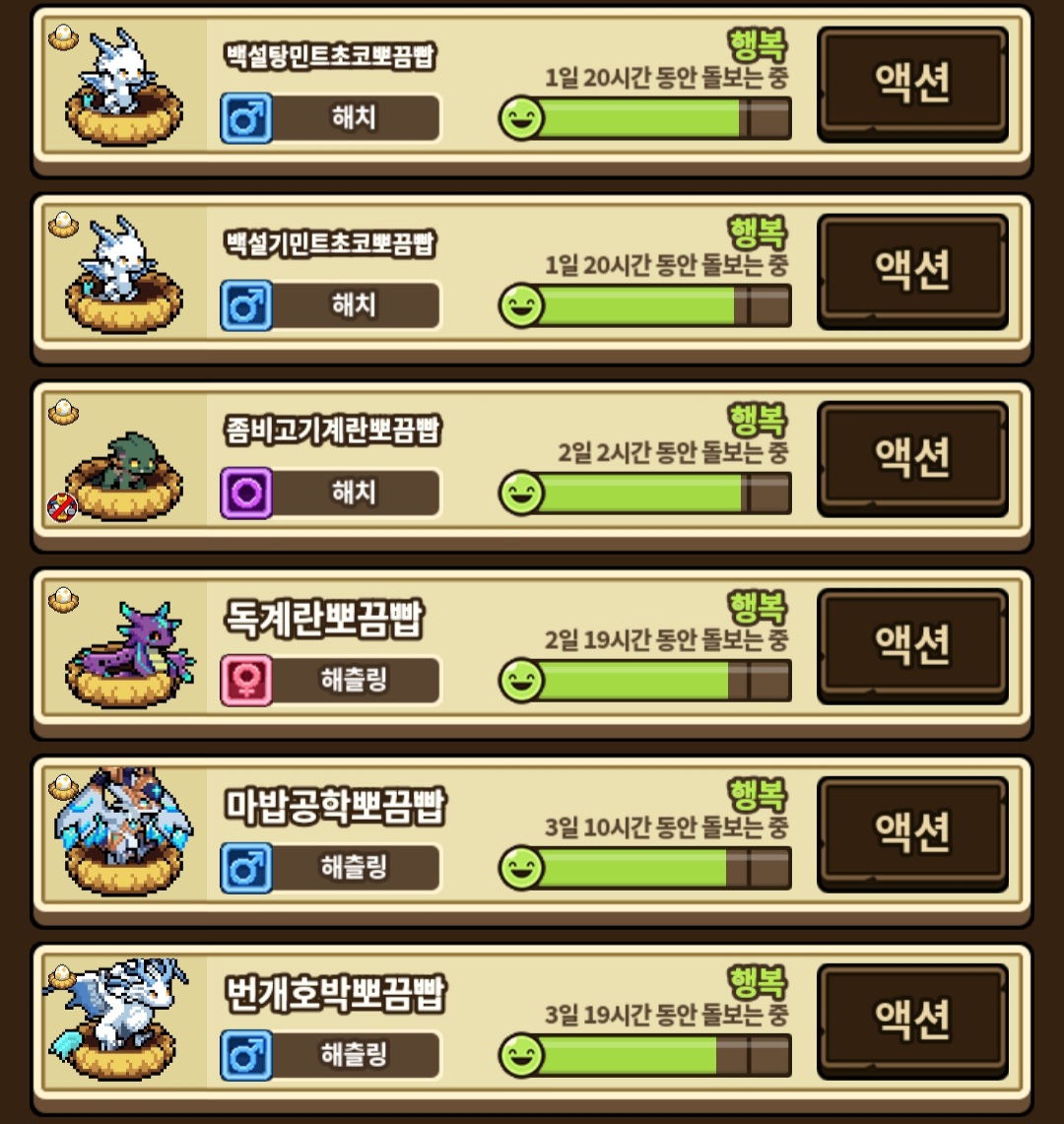This screenshot has width=1064, height=1124.
Task: Choose 액션 for 번개호박뽀끔빱
Action: tap(912, 1020)
